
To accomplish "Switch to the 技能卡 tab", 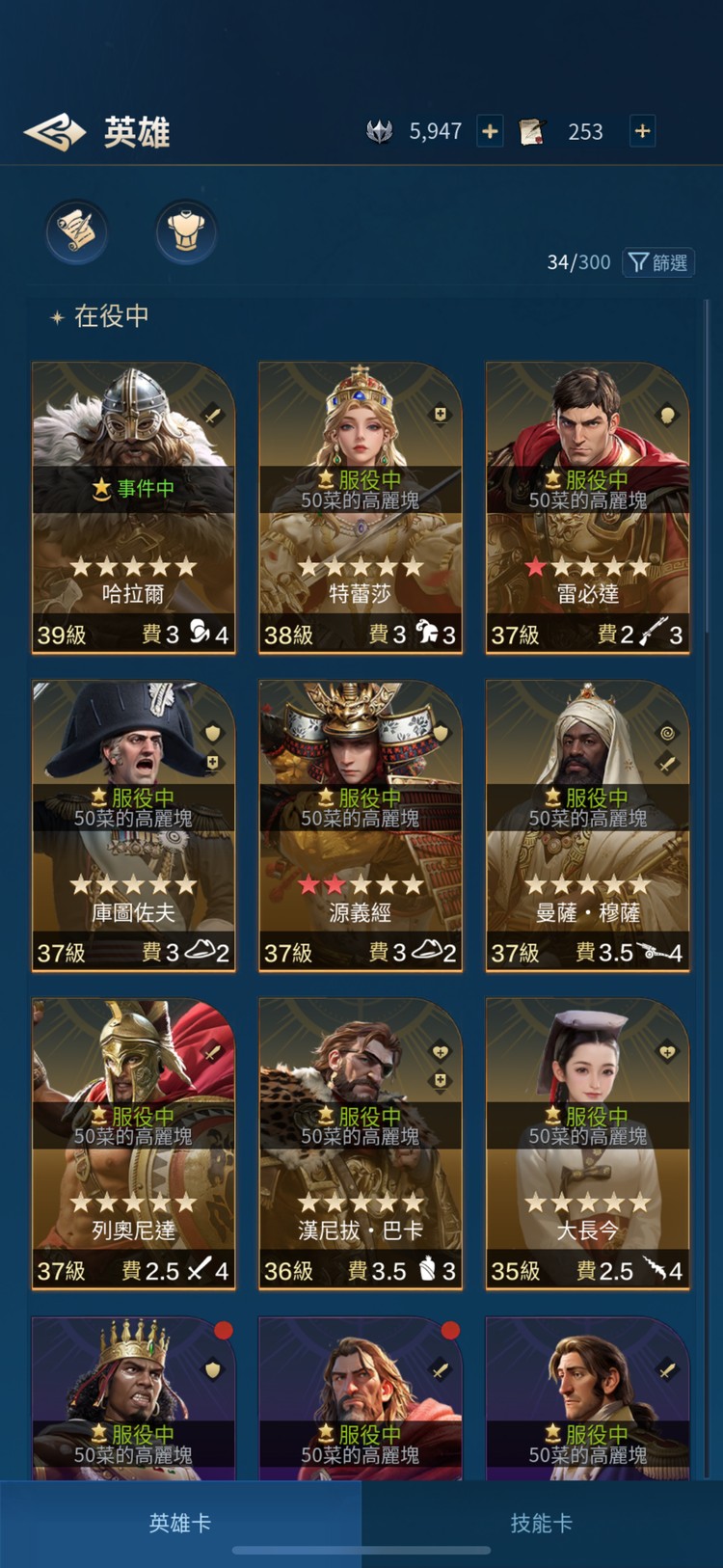I will pos(542,1523).
